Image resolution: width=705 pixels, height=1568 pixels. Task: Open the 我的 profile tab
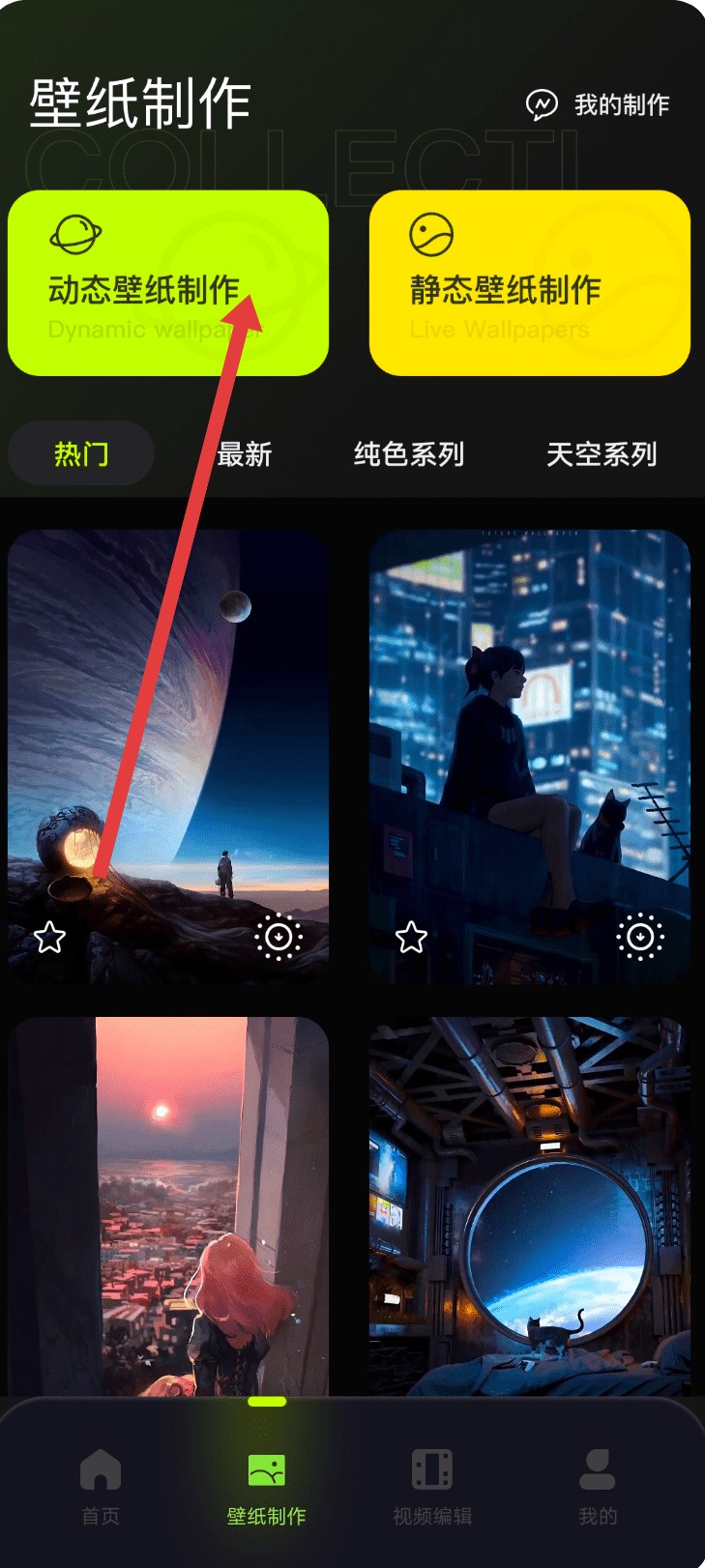pyautogui.click(x=597, y=1487)
